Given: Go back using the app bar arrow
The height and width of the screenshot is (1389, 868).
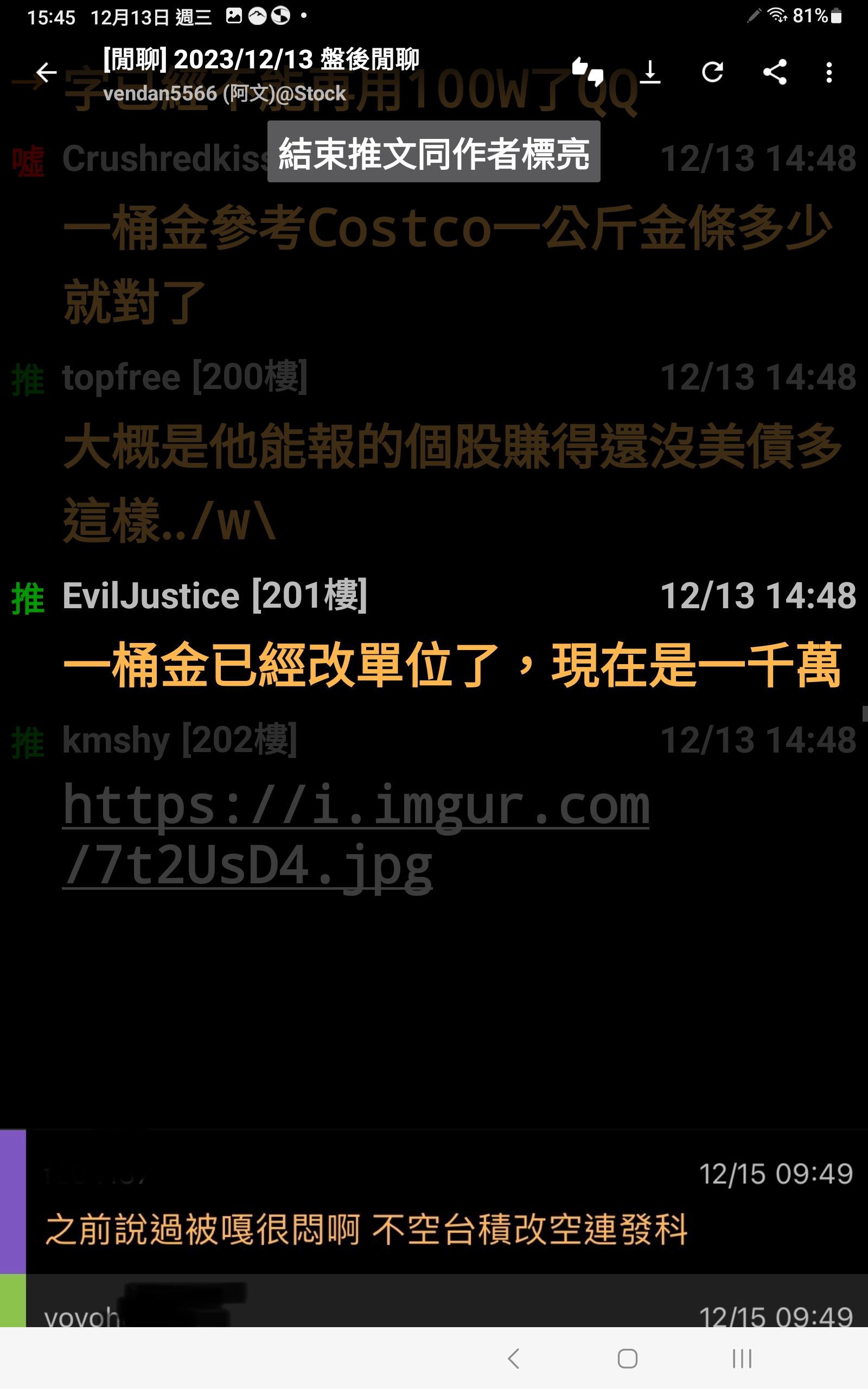Looking at the screenshot, I should coord(46,72).
